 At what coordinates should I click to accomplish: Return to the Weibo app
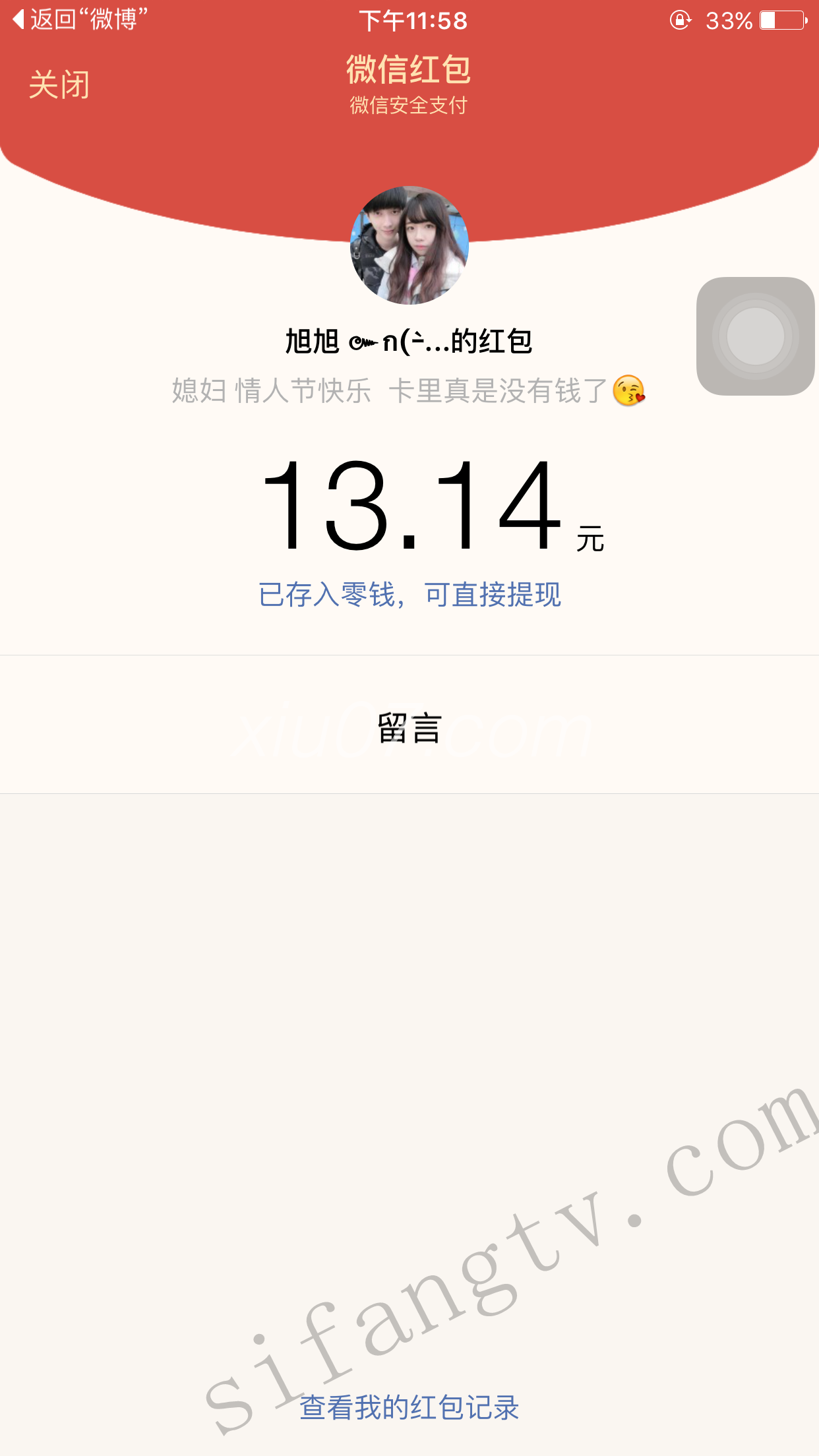click(x=79, y=20)
